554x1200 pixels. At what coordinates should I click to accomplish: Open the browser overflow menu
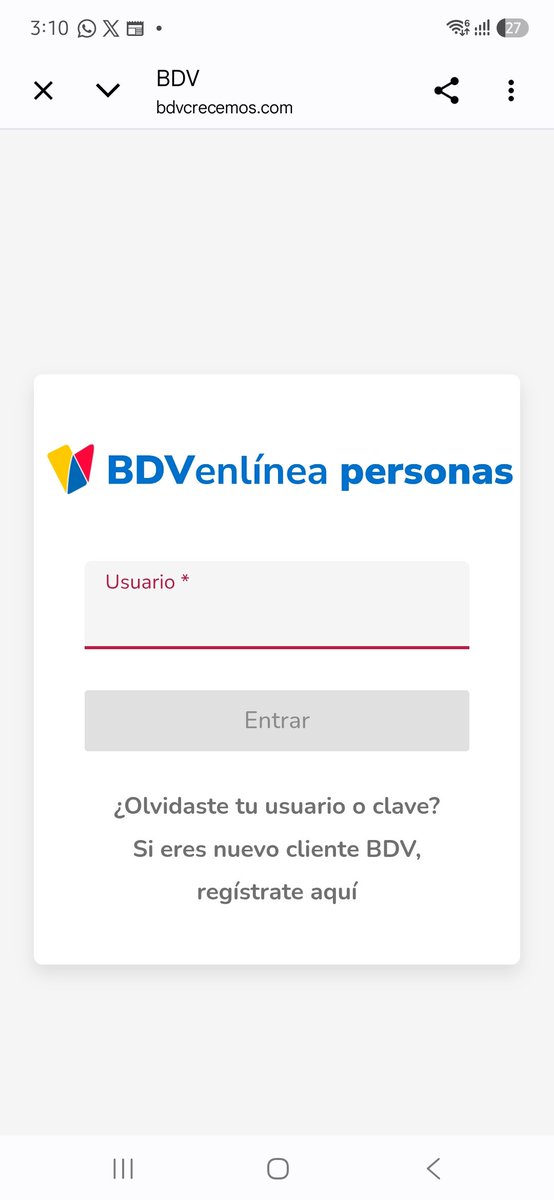[x=511, y=91]
